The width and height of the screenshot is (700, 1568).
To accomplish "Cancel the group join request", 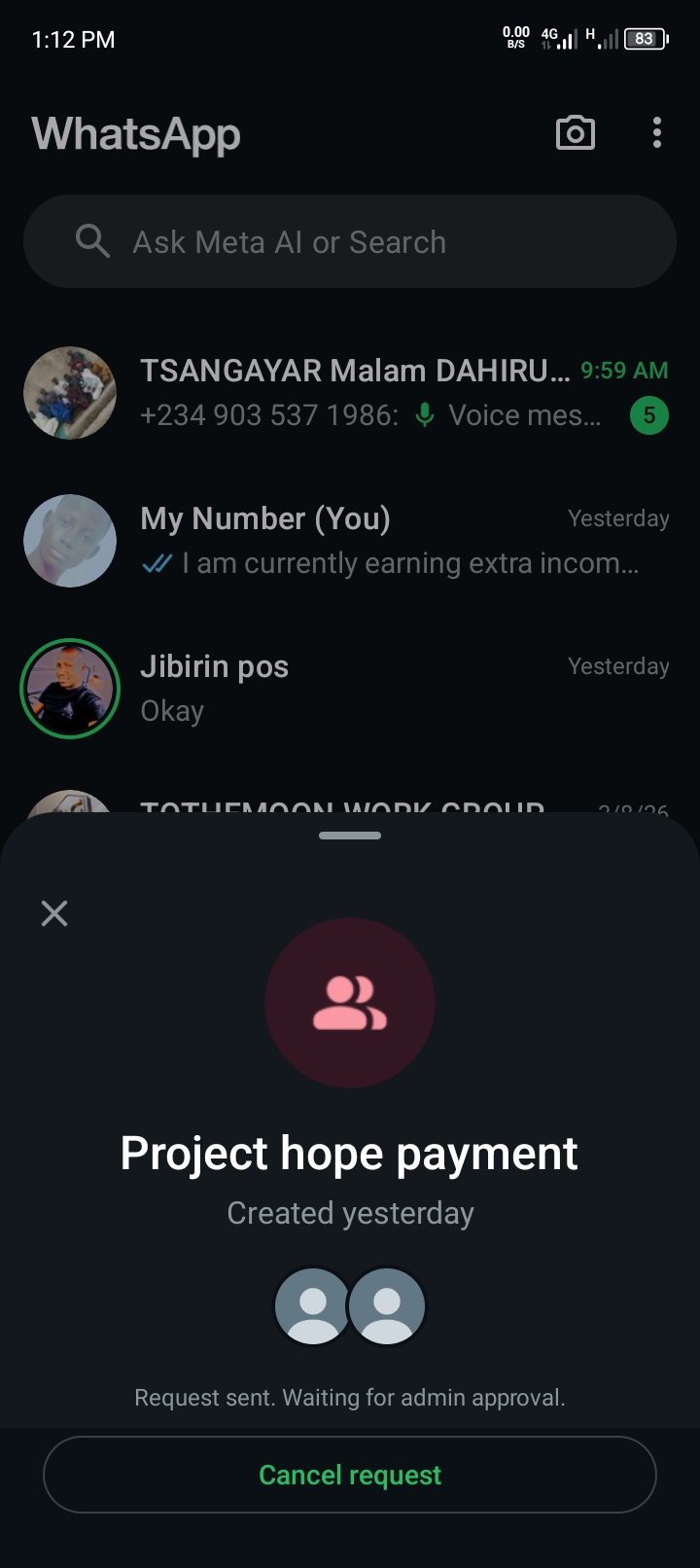I will click(x=350, y=1475).
